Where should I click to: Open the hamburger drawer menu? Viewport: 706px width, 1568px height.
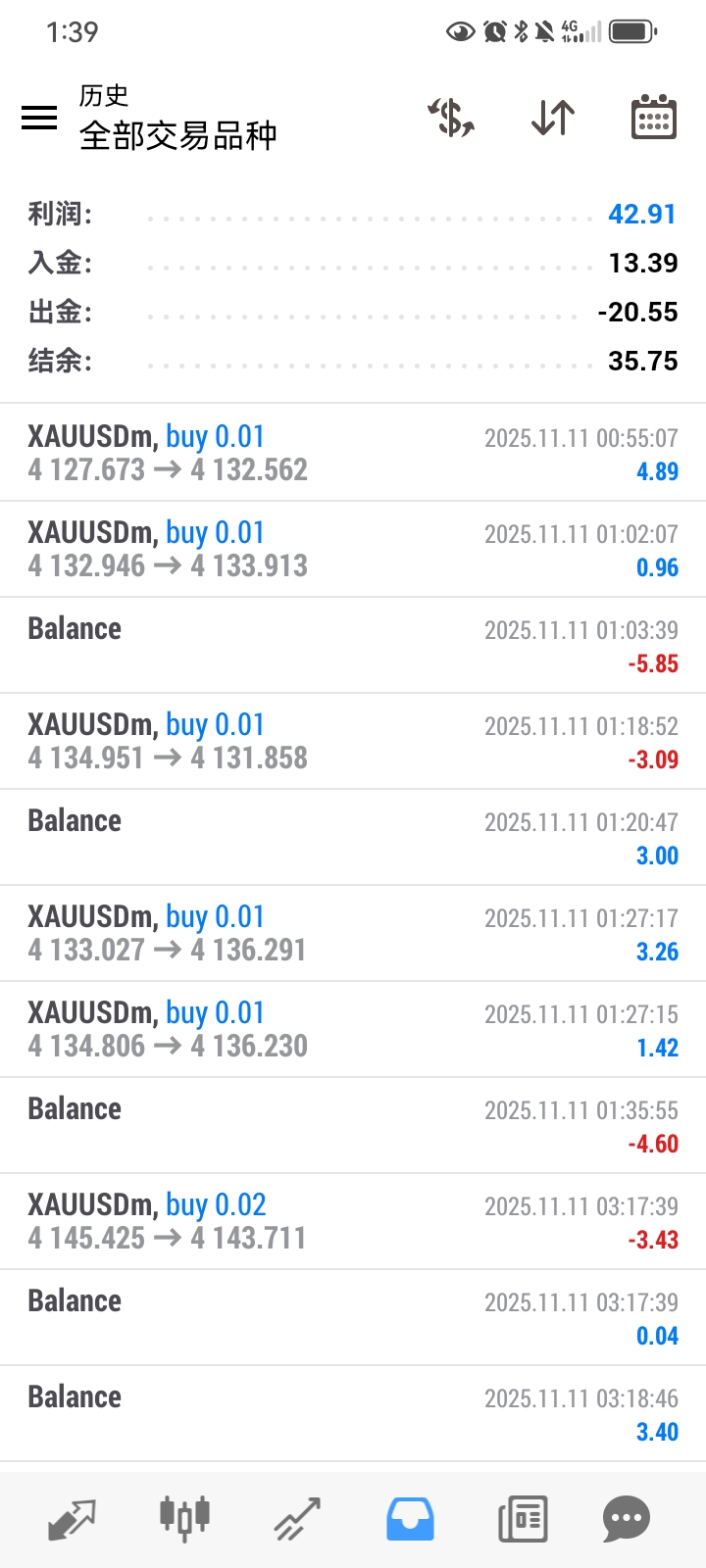tap(39, 119)
